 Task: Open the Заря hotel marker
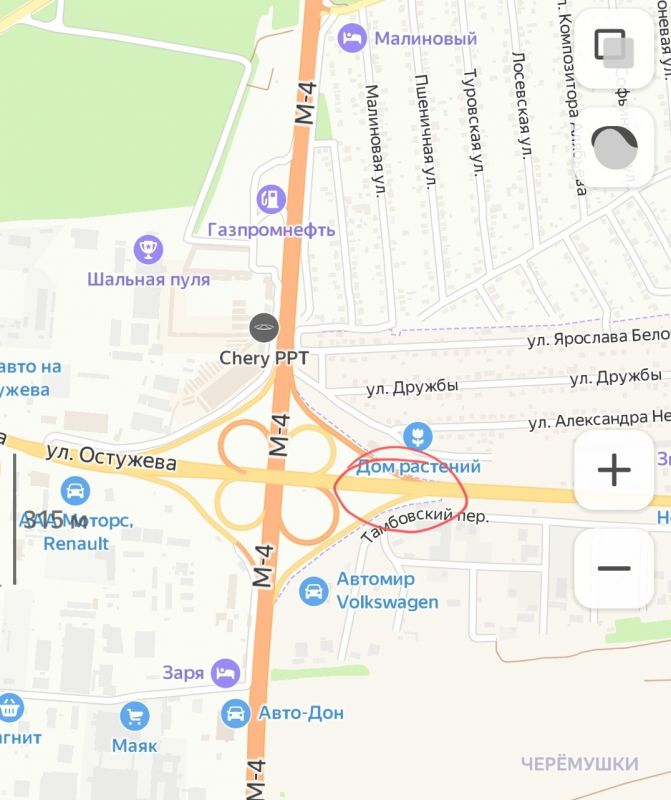pos(228,672)
